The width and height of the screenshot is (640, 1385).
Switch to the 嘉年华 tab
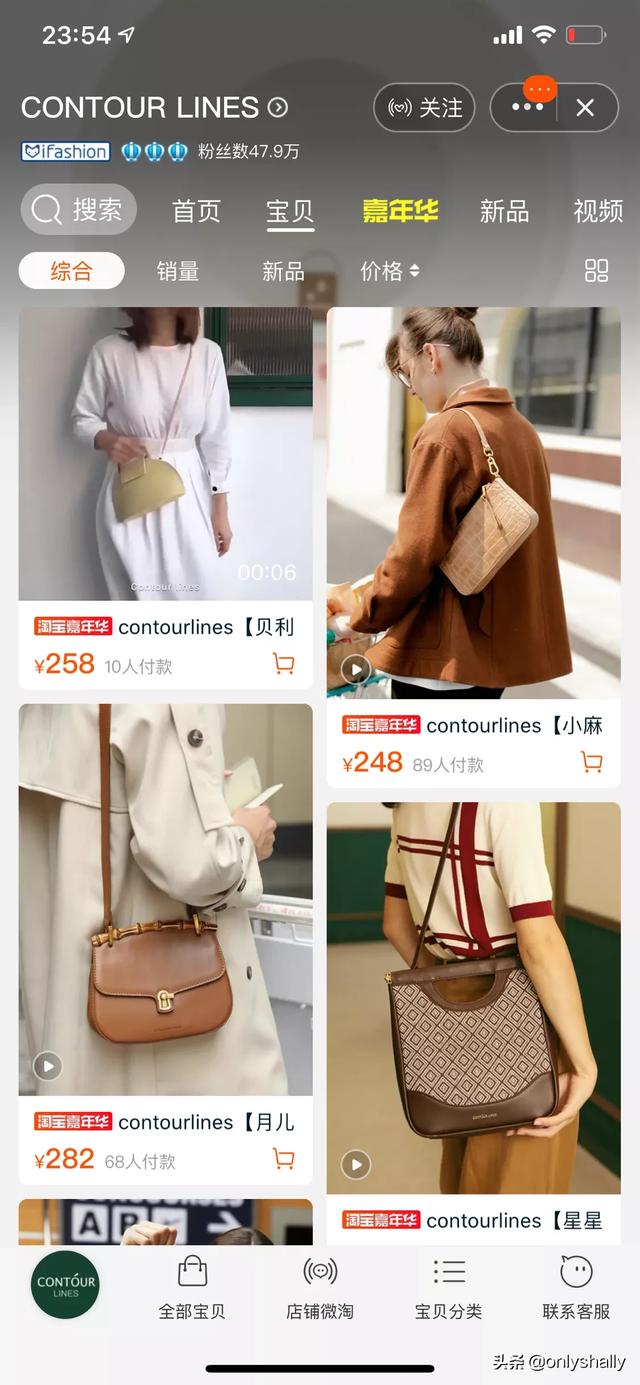(x=400, y=211)
